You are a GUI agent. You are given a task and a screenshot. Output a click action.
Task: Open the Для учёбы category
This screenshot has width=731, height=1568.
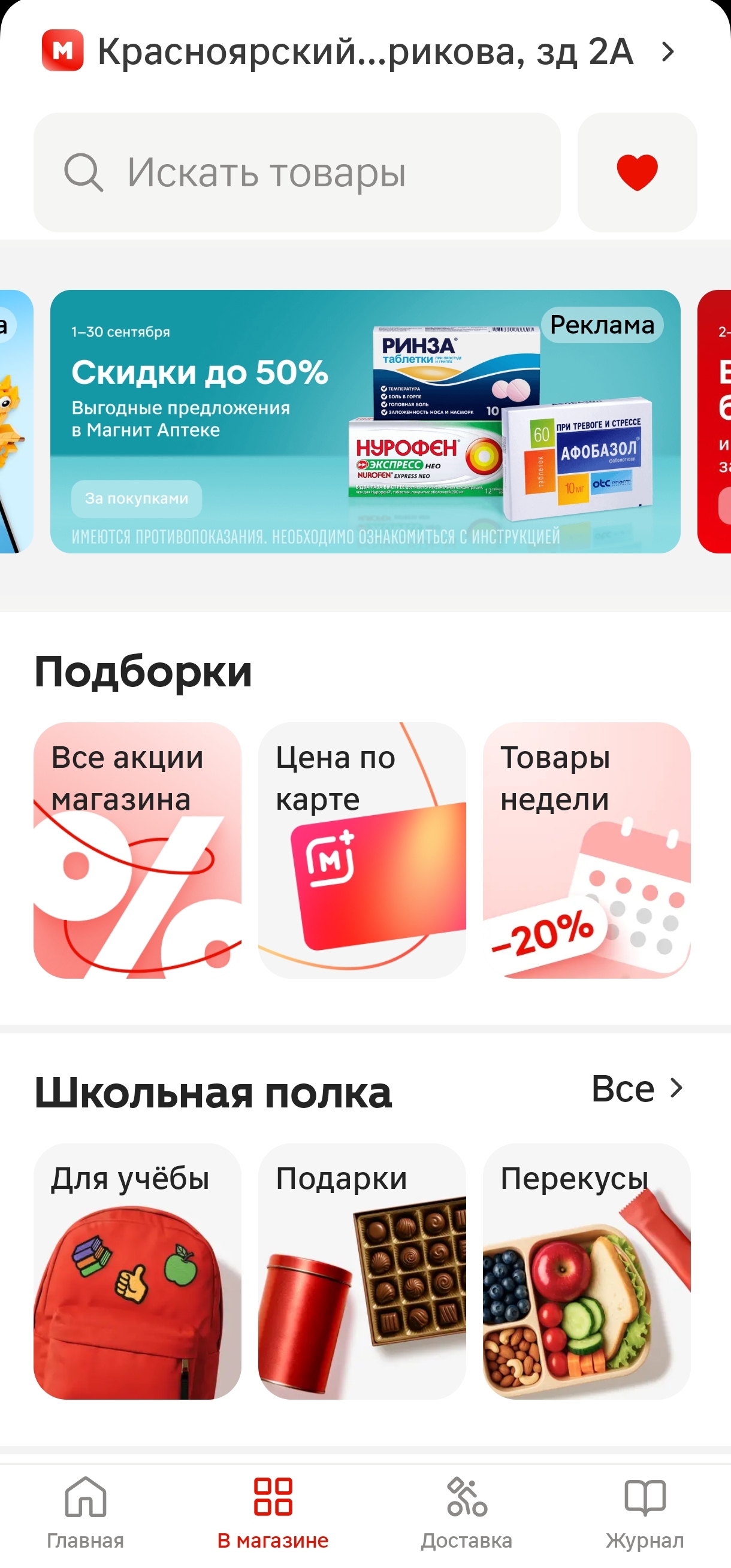click(x=138, y=1272)
